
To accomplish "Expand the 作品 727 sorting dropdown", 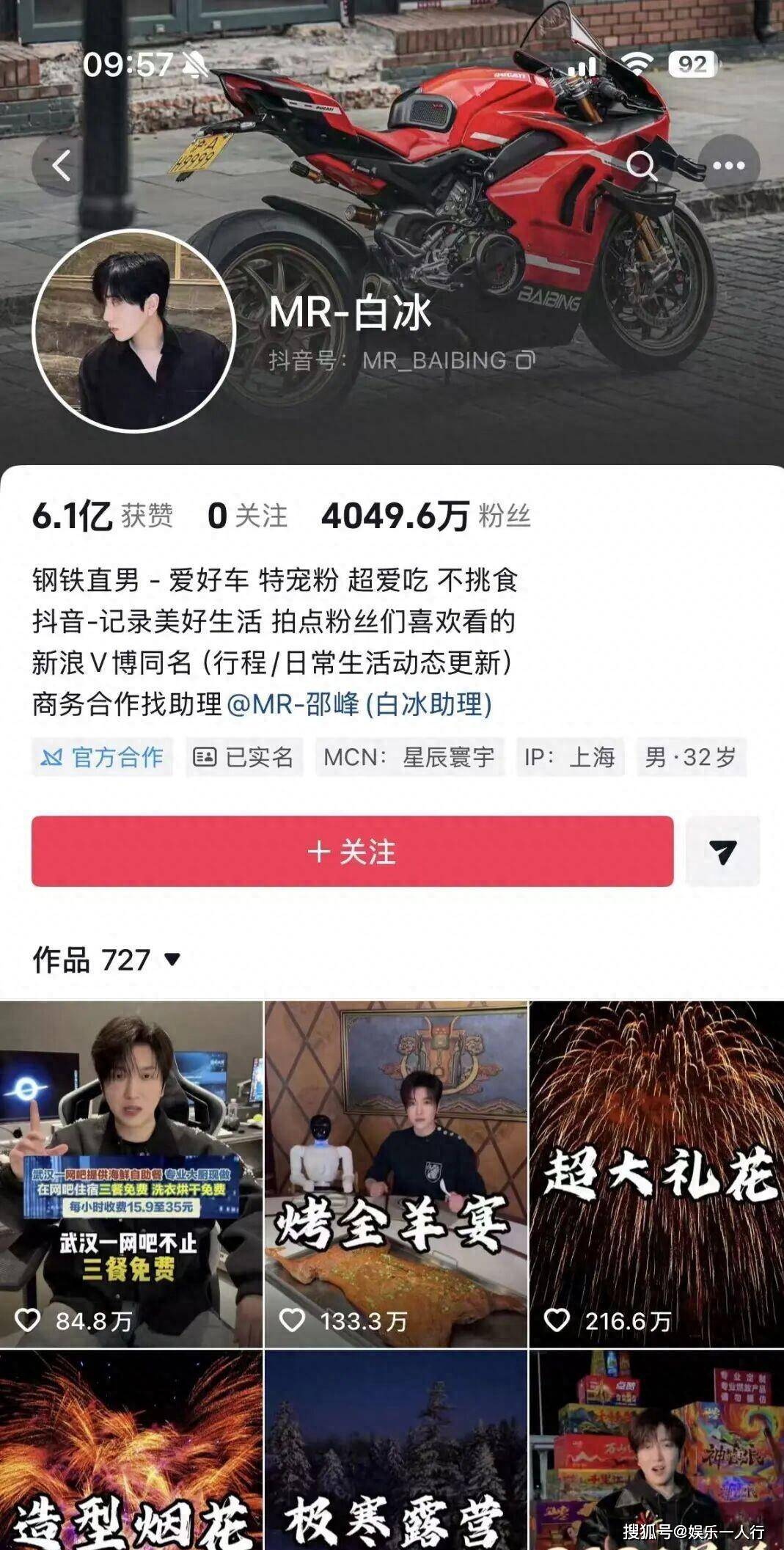I will click(172, 959).
